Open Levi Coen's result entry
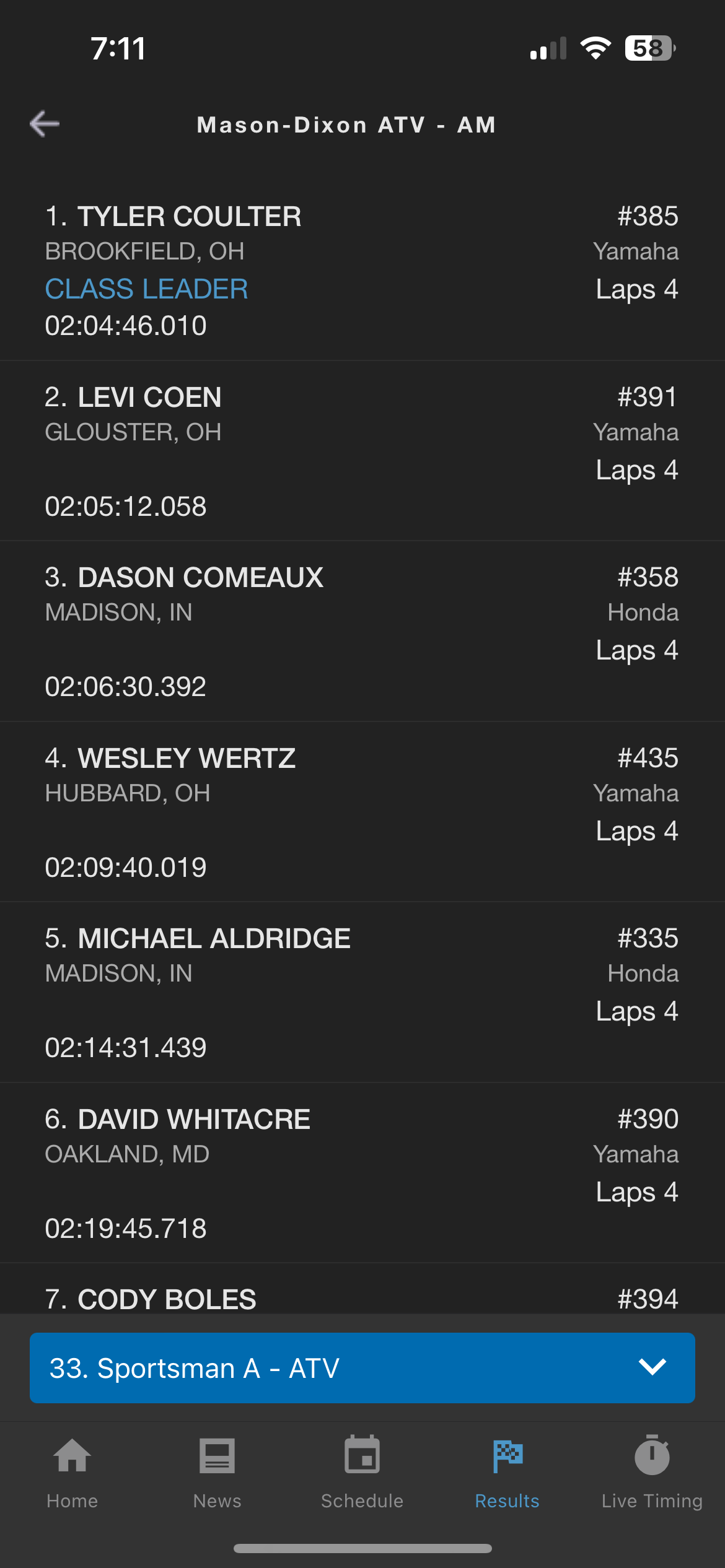Image resolution: width=725 pixels, height=1568 pixels. click(x=362, y=451)
